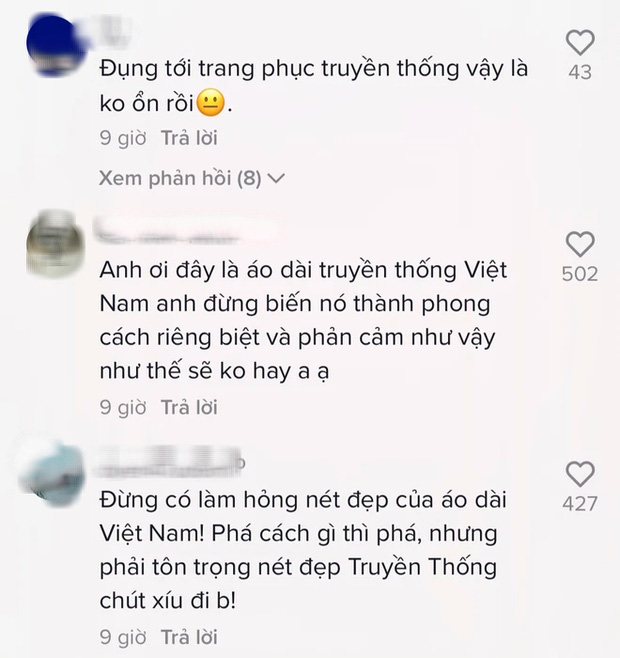Like the comment with 427 likes

580,474
